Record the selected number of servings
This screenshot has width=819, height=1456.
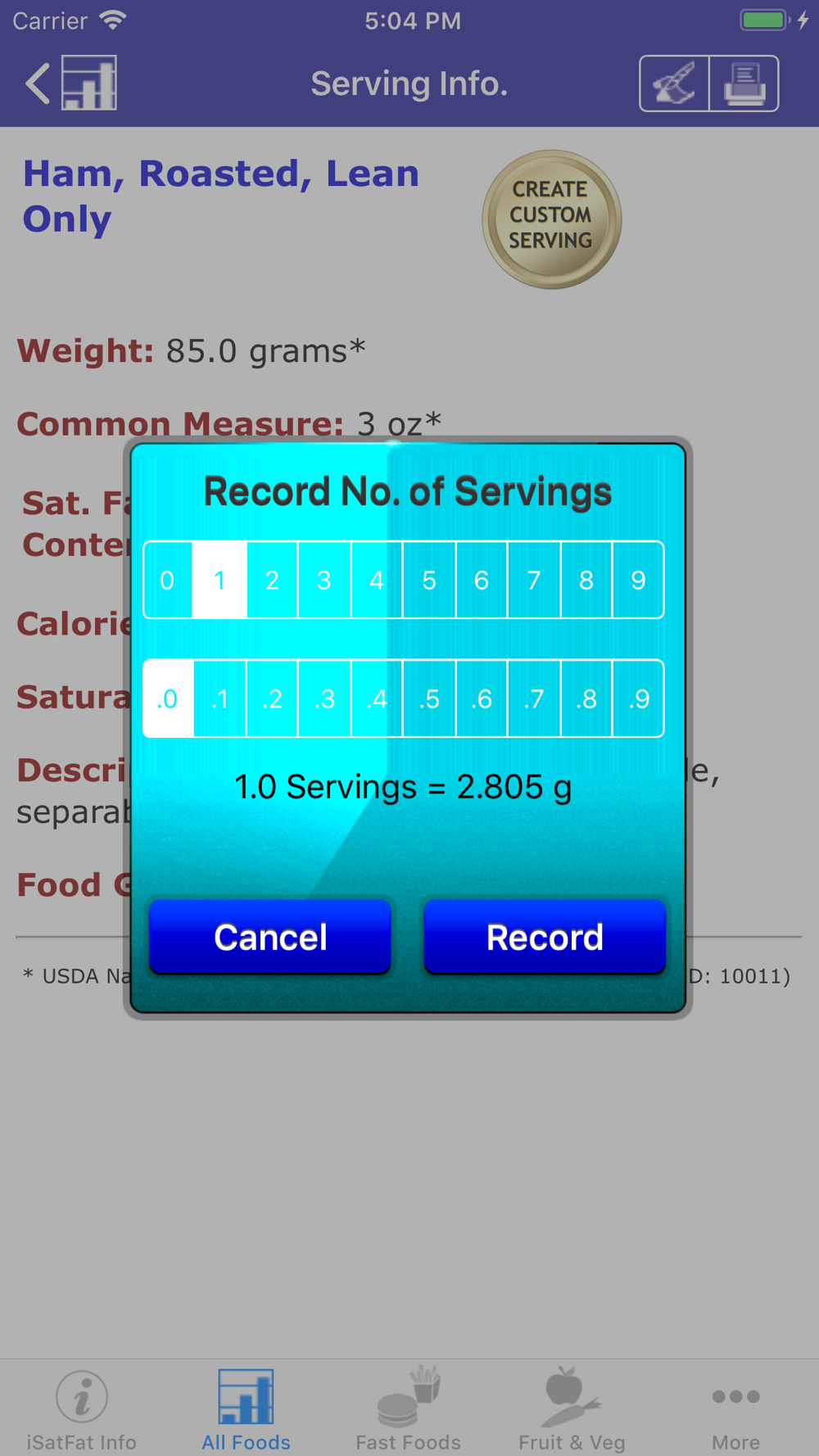[545, 937]
